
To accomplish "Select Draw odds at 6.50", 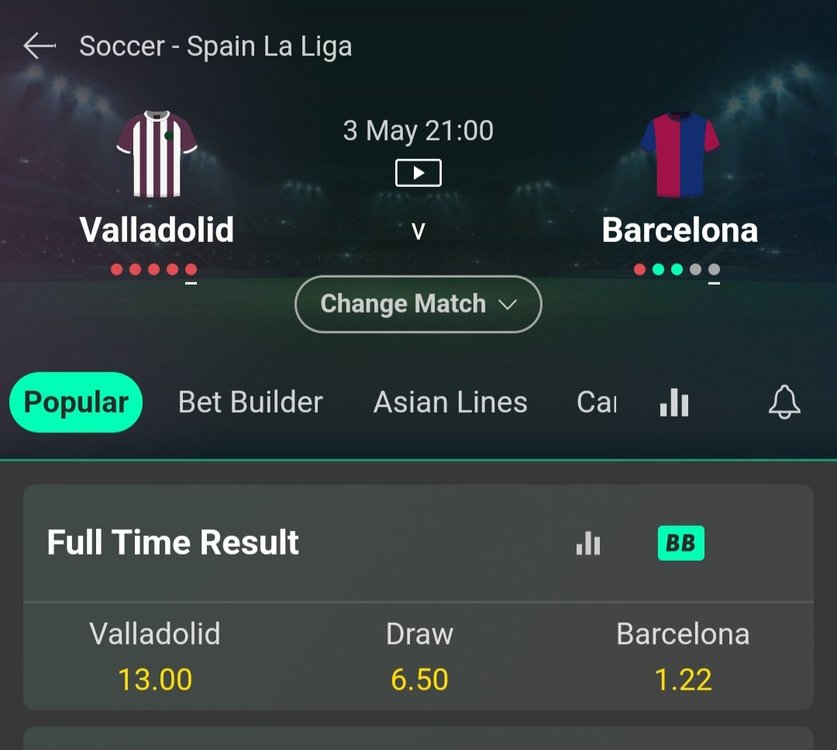I will click(419, 658).
